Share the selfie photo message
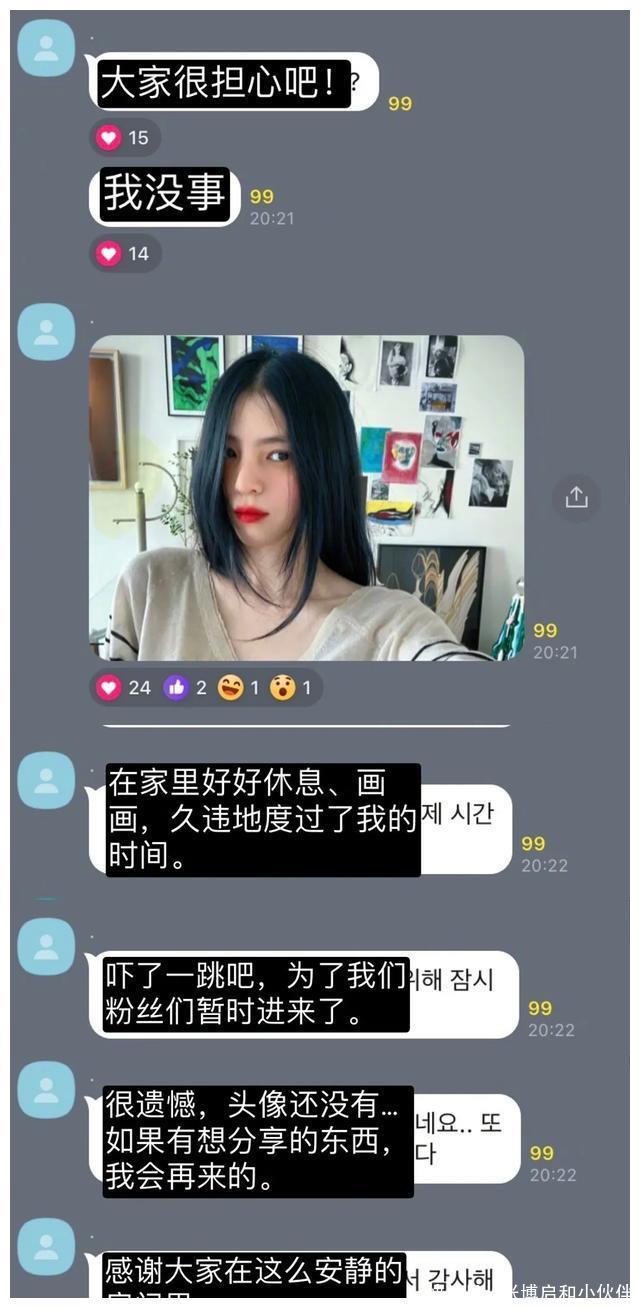The image size is (640, 1308). [x=576, y=497]
